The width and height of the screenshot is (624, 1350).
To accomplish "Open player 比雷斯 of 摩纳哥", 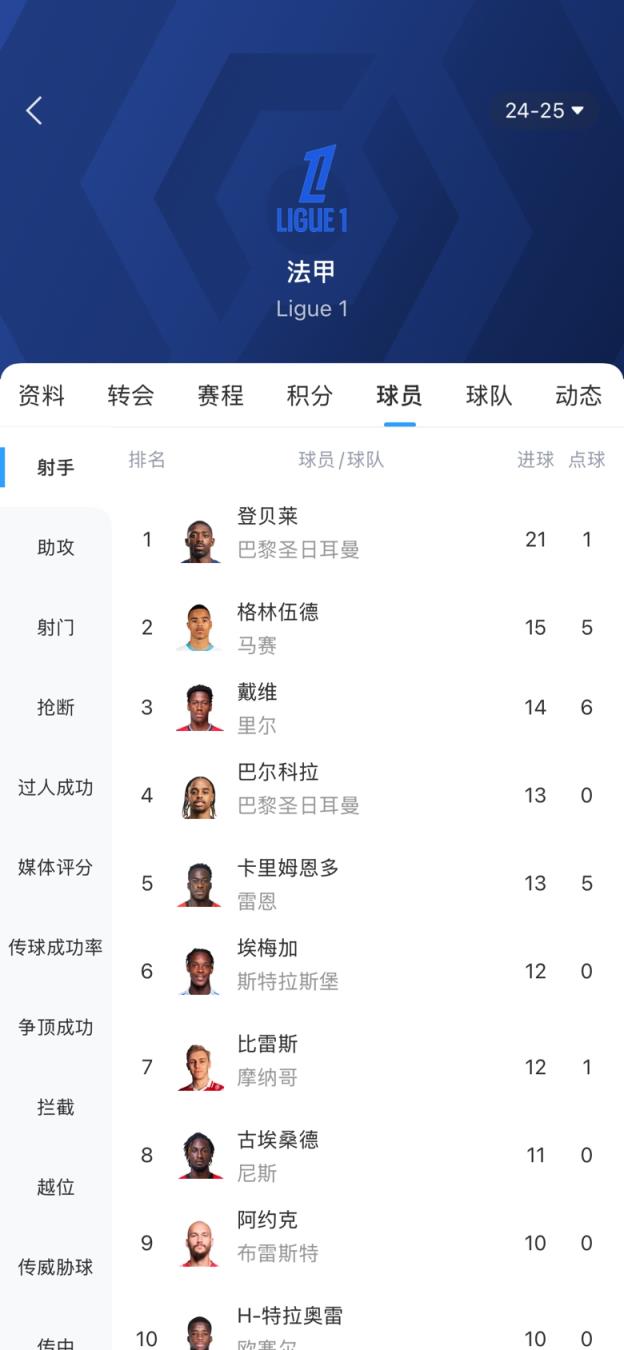I will pos(368,1067).
